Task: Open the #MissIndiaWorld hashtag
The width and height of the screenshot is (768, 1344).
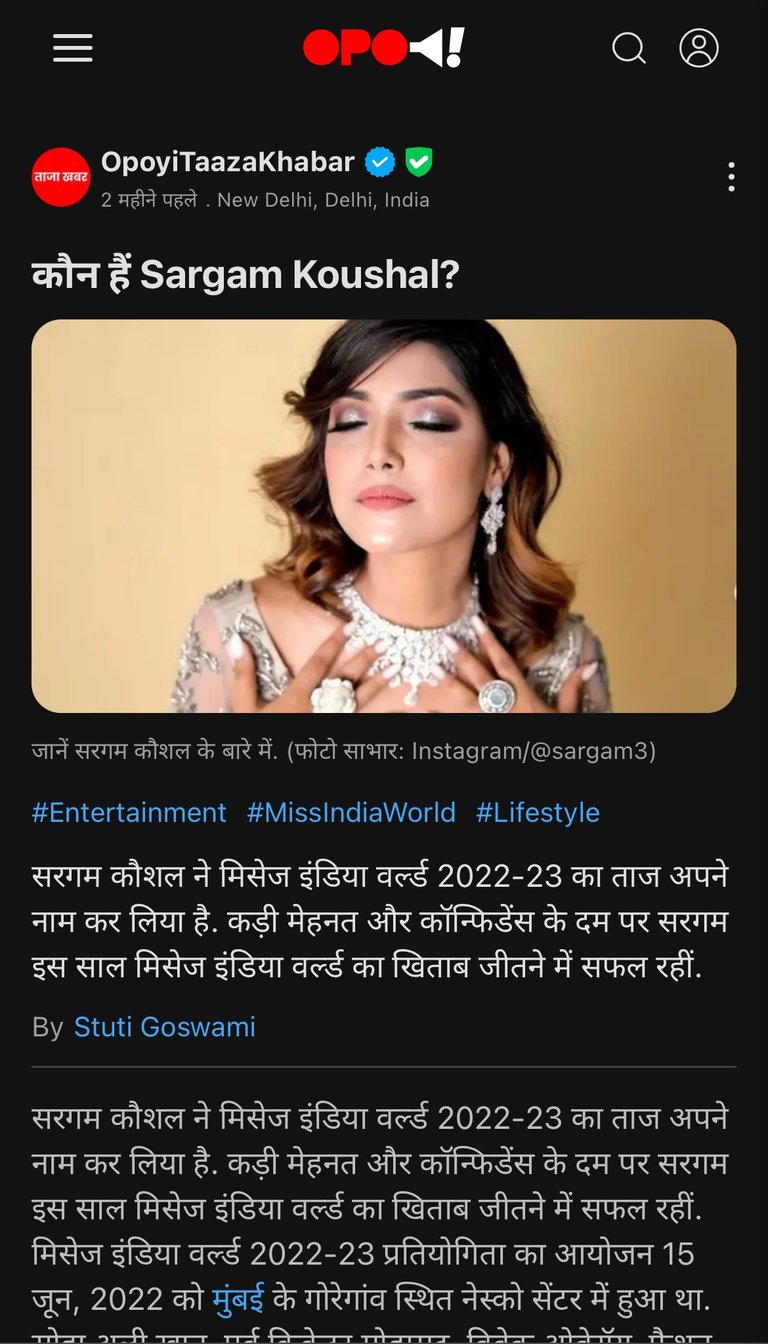Action: tap(351, 812)
